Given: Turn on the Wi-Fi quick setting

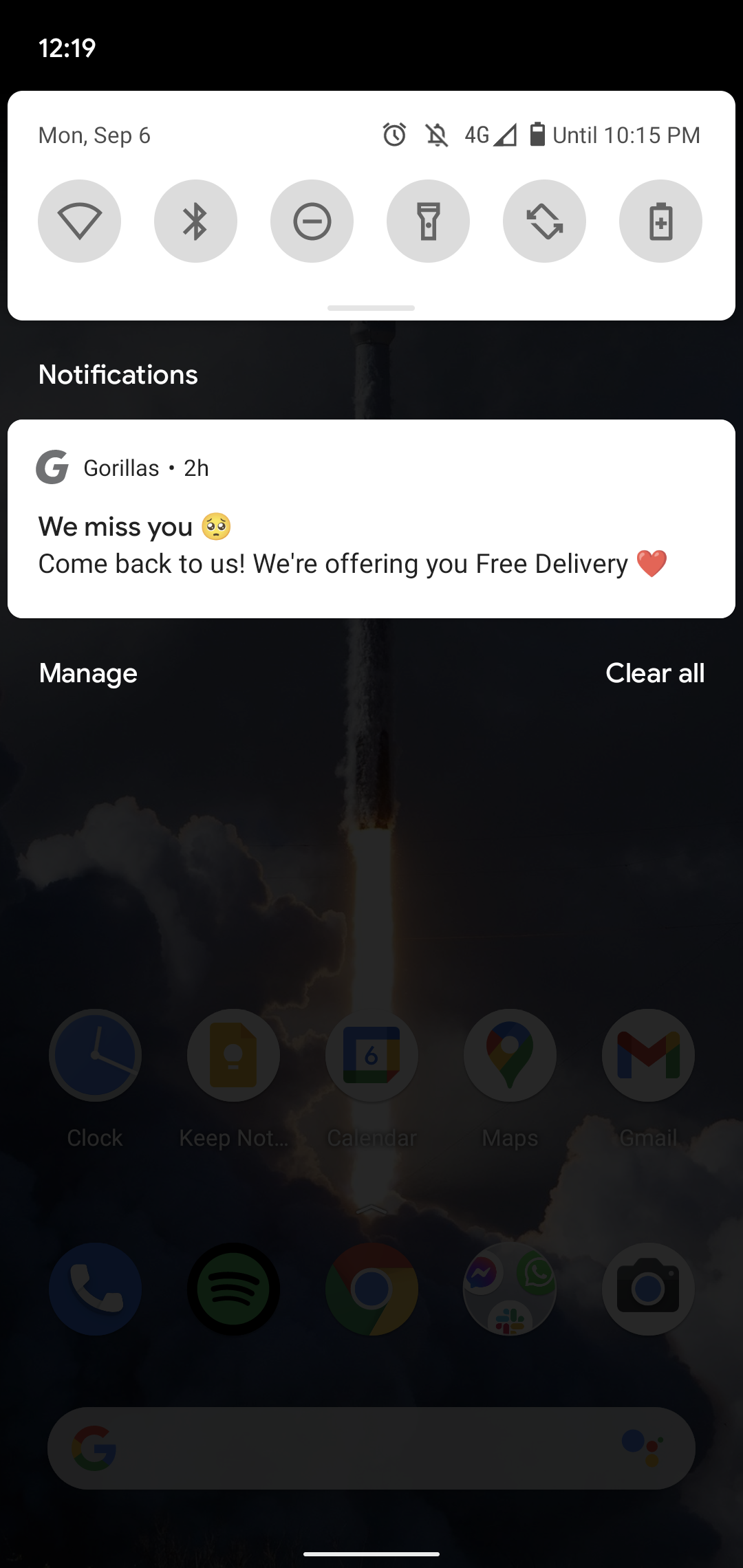Looking at the screenshot, I should pos(79,221).
